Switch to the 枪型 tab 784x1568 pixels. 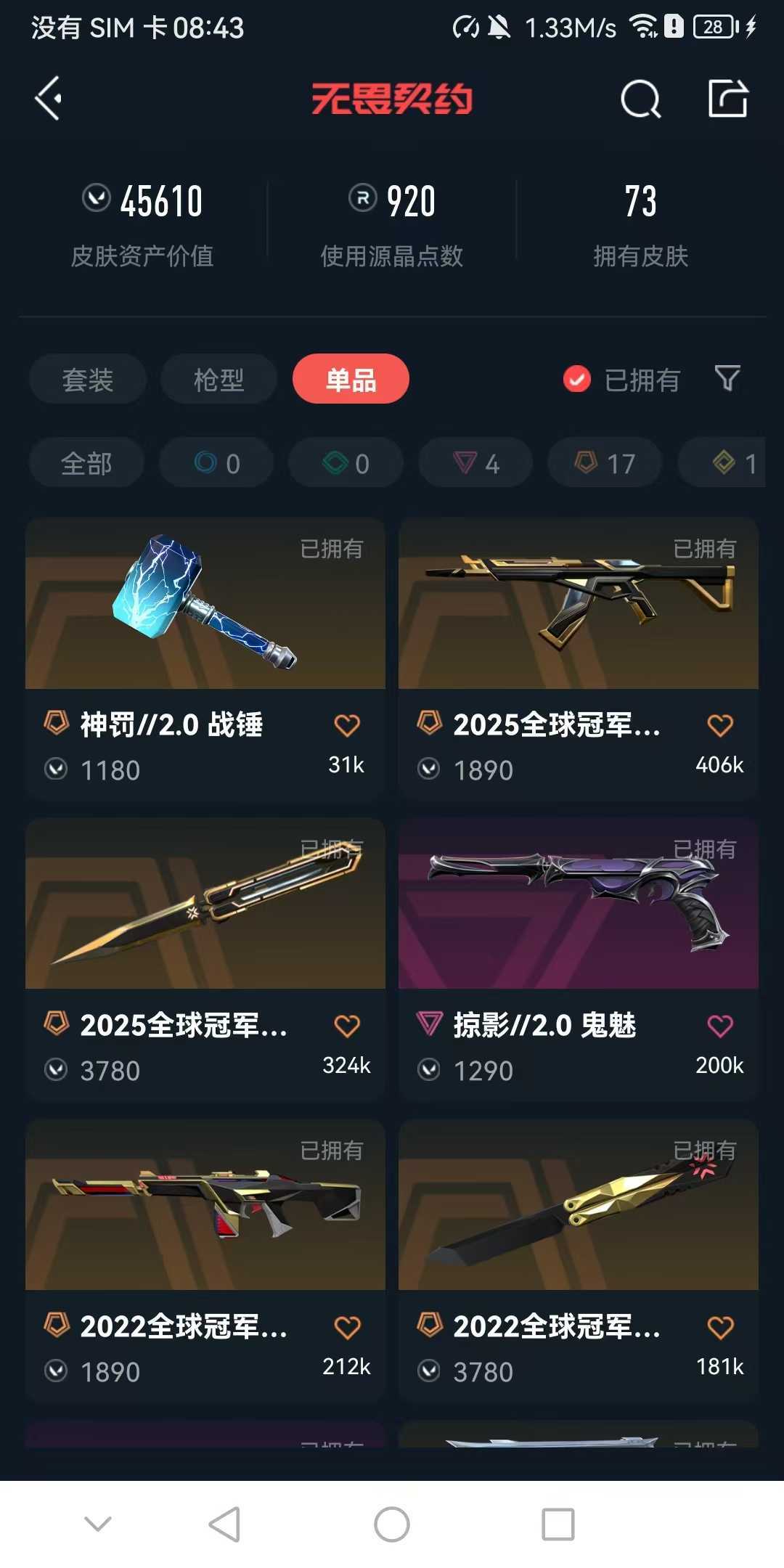point(219,379)
